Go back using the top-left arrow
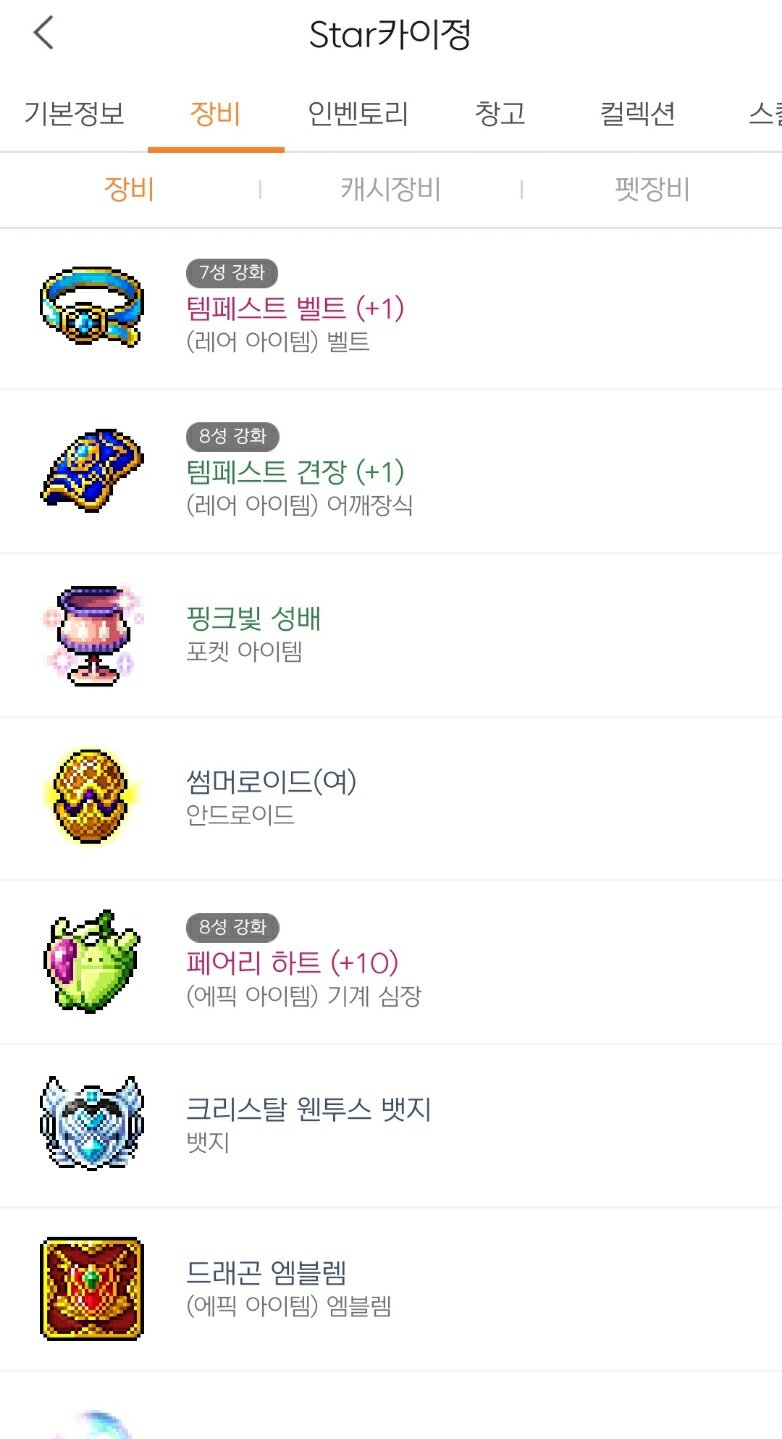Viewport: 782px width, 1439px height. pos(43,33)
